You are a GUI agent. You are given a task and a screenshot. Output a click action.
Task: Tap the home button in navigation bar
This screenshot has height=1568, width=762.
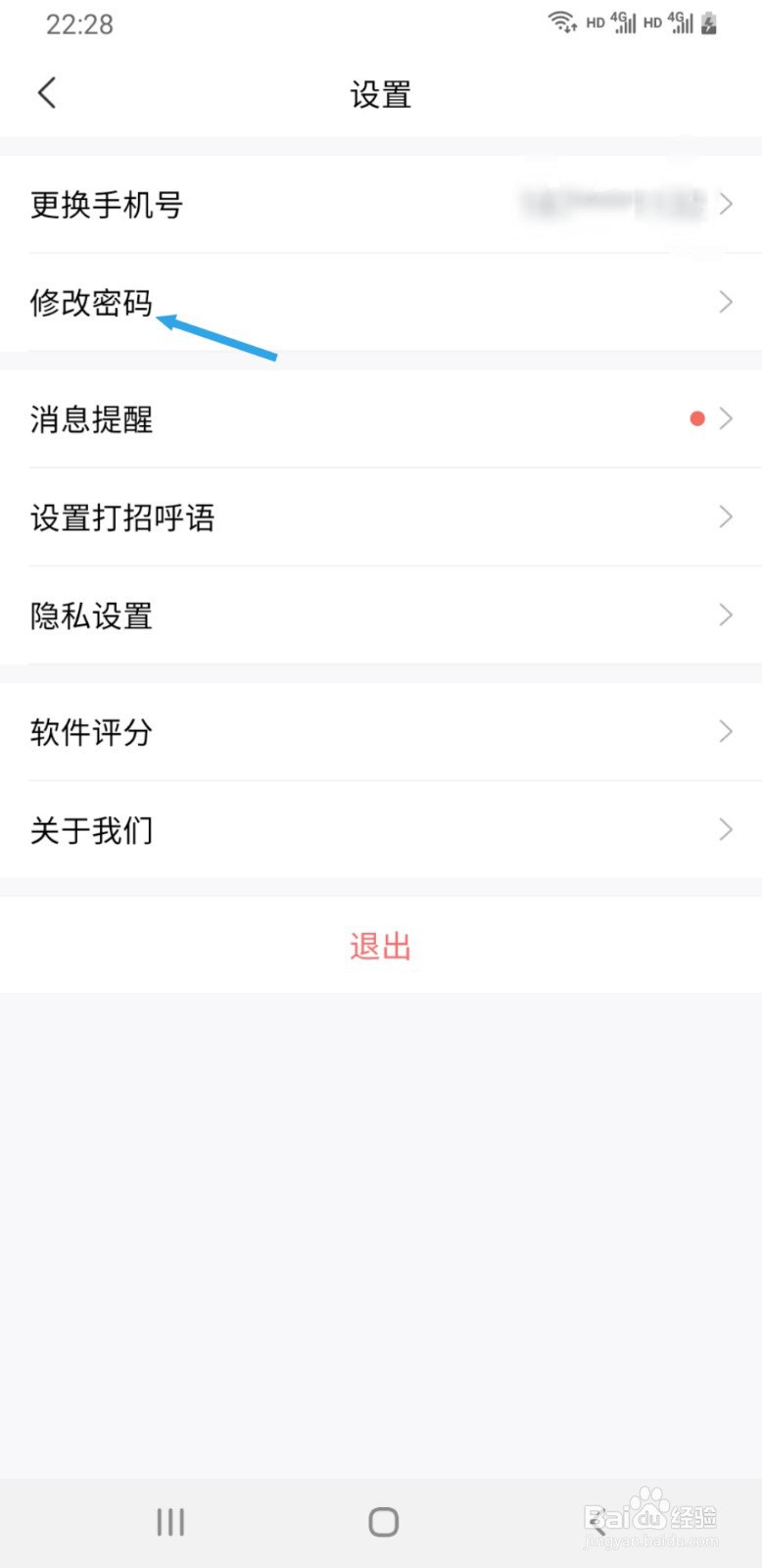click(x=381, y=1521)
